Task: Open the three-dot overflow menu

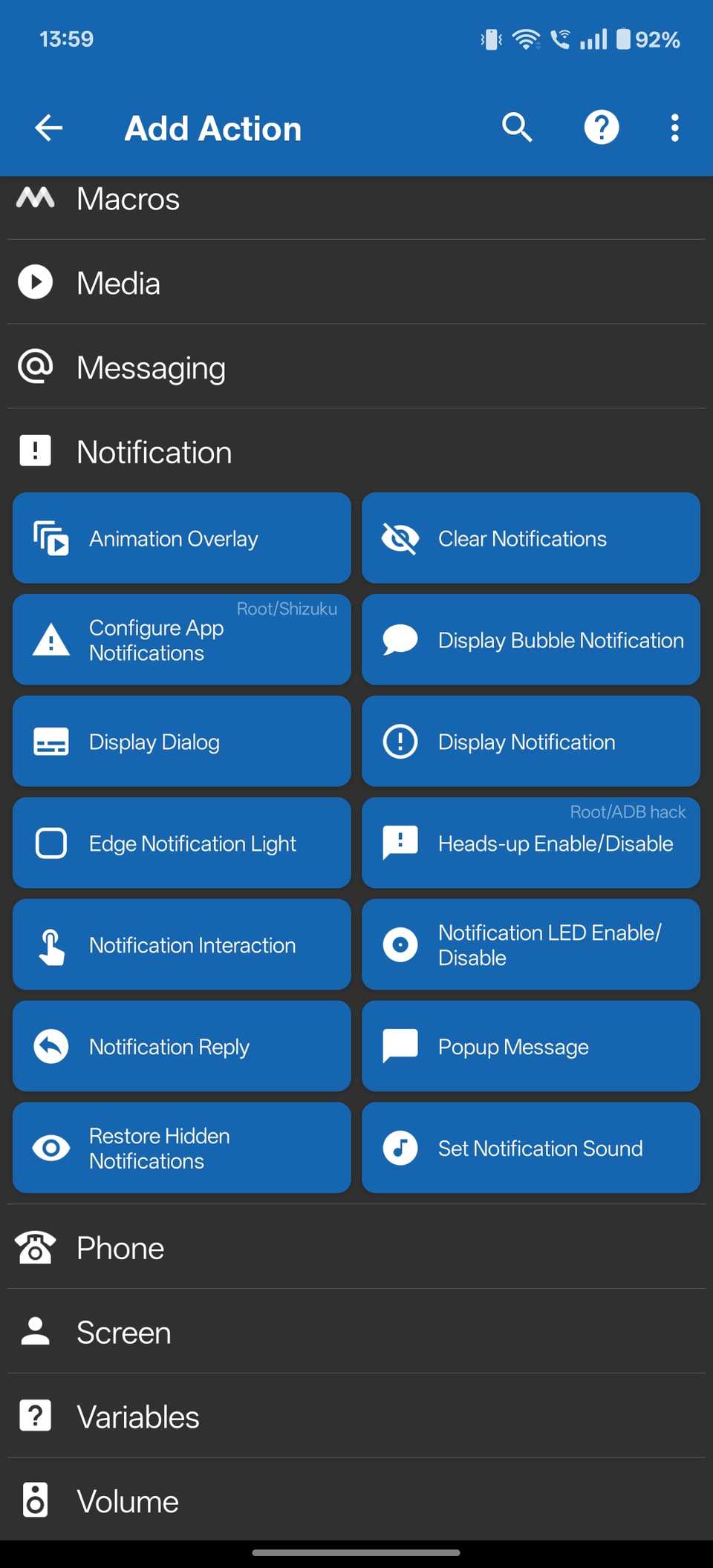Action: click(x=674, y=127)
